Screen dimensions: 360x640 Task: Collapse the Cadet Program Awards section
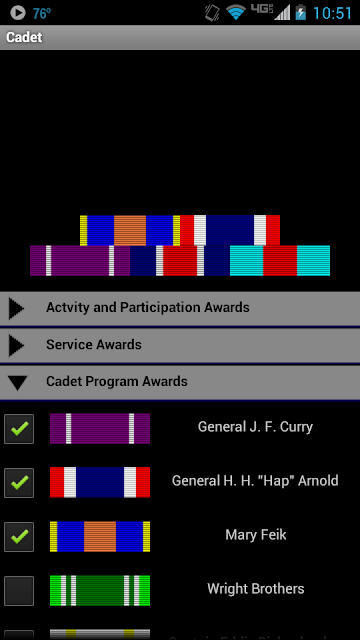pos(180,382)
